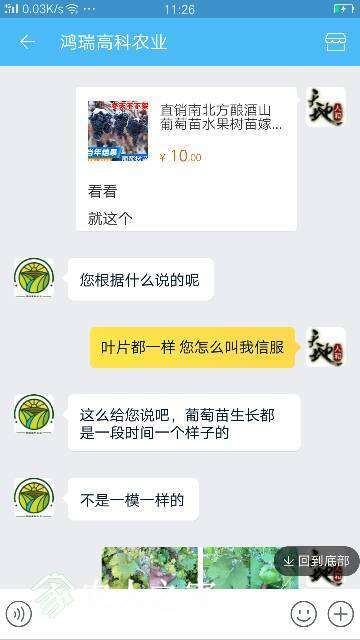
Task: Switch to voice message input
Action: (x=18, y=613)
